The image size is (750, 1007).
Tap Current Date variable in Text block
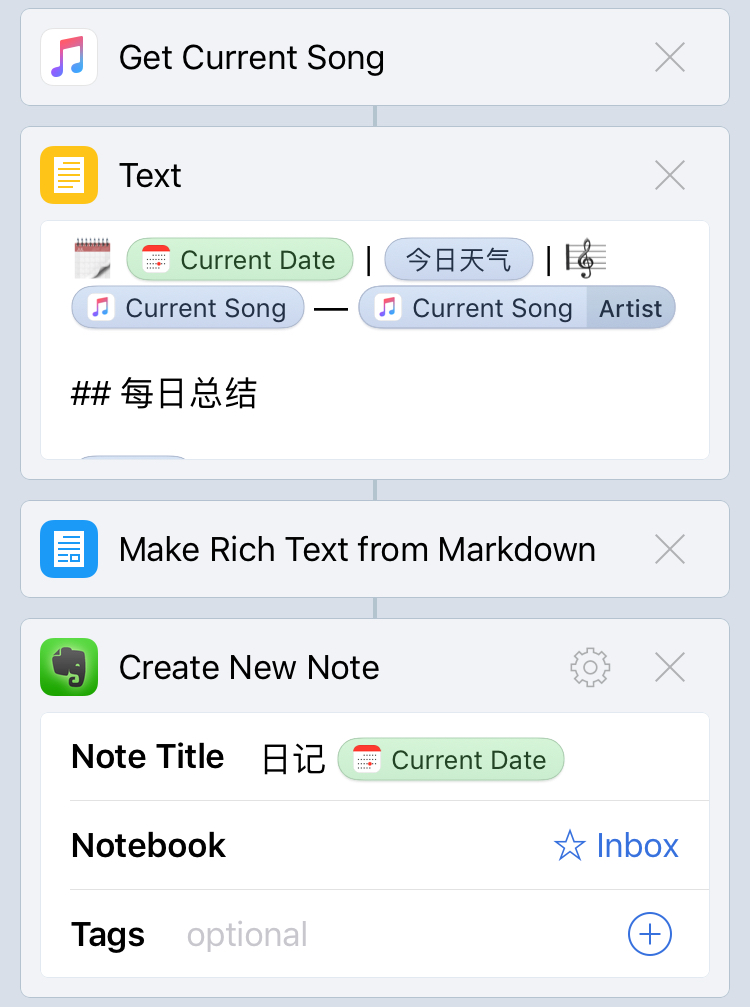240,260
